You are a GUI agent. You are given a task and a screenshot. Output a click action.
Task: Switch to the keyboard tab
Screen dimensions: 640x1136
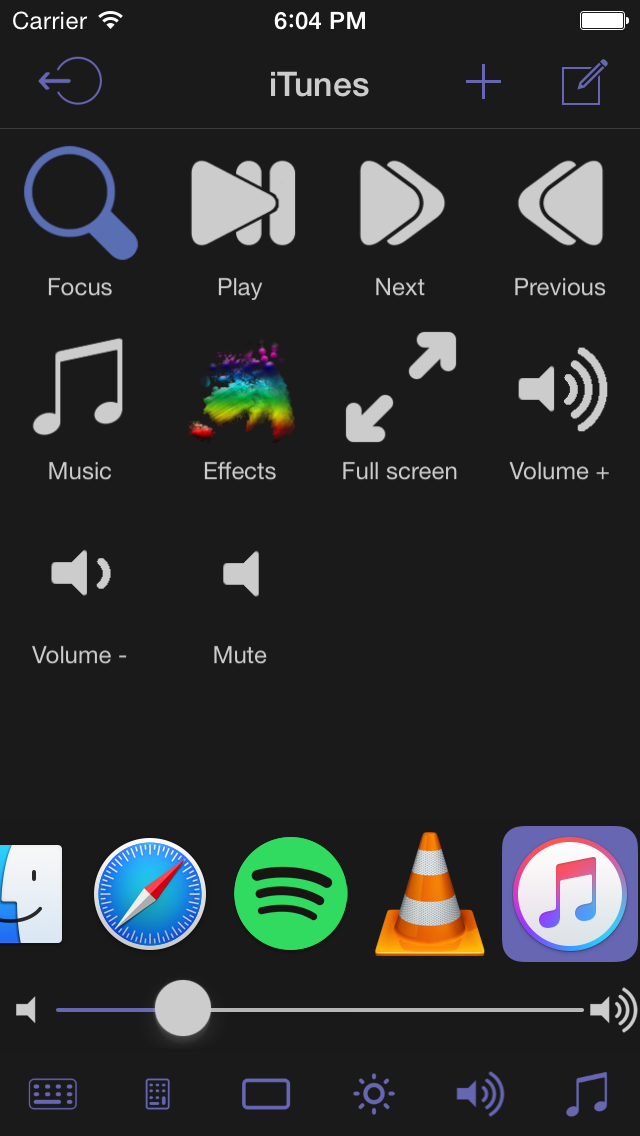pyautogui.click(x=53, y=1094)
